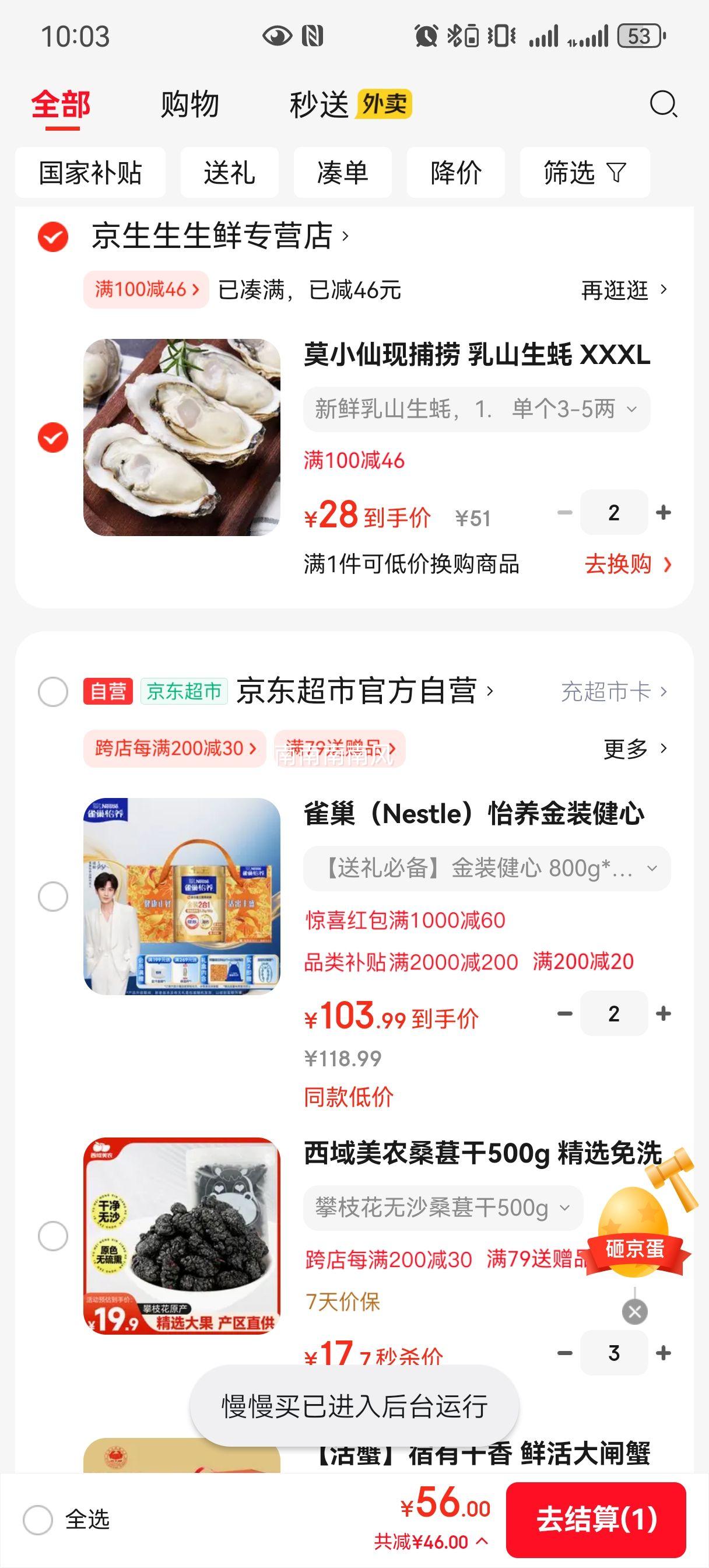
Task: Dismiss the 砸京蛋 floating egg
Action: point(634,1312)
